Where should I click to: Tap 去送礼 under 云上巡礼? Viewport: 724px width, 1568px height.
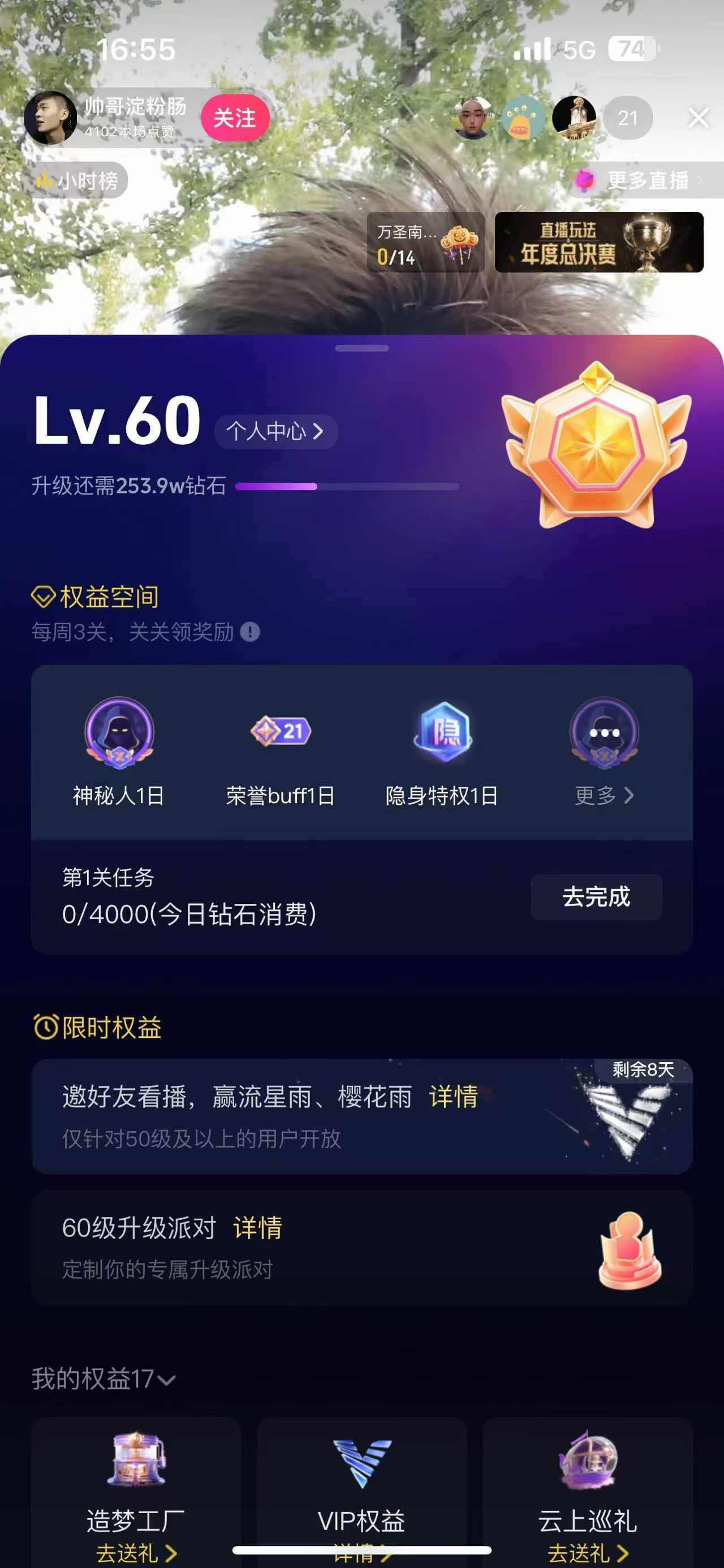[588, 1553]
